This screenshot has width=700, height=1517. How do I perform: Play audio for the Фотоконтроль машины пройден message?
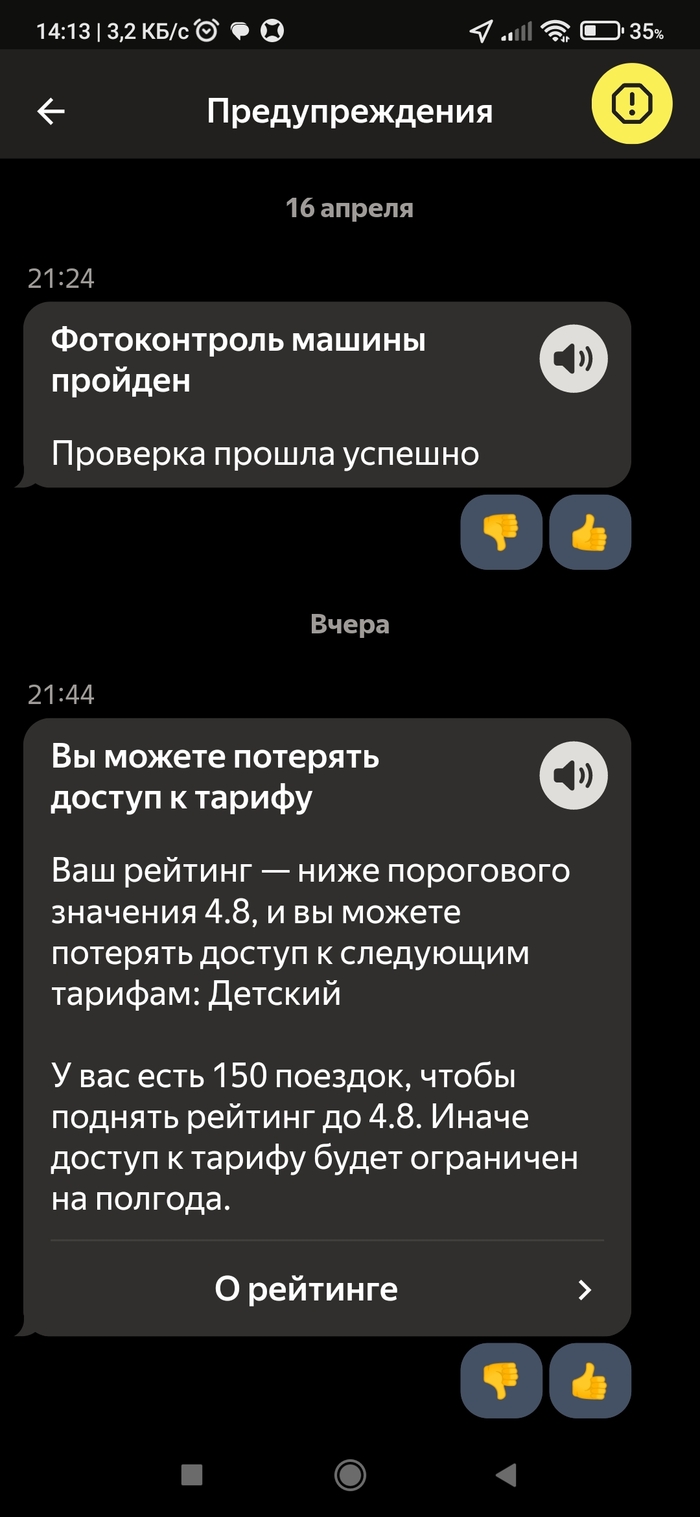pos(574,358)
